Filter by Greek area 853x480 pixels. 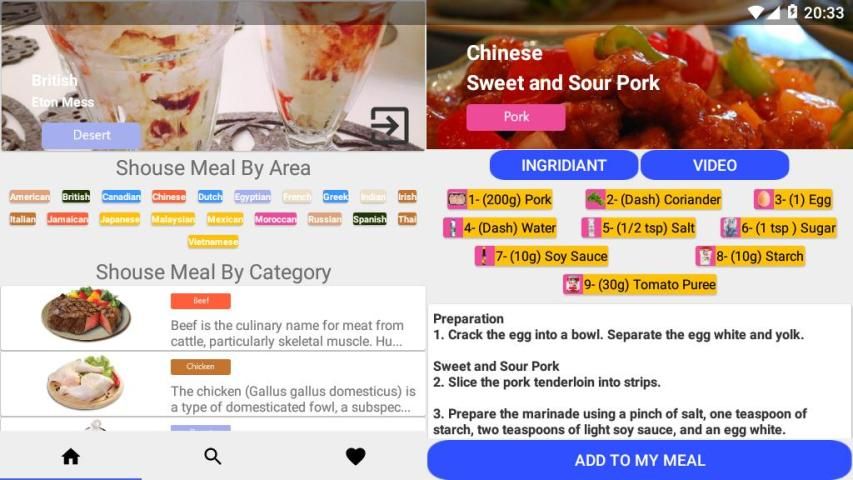335,197
